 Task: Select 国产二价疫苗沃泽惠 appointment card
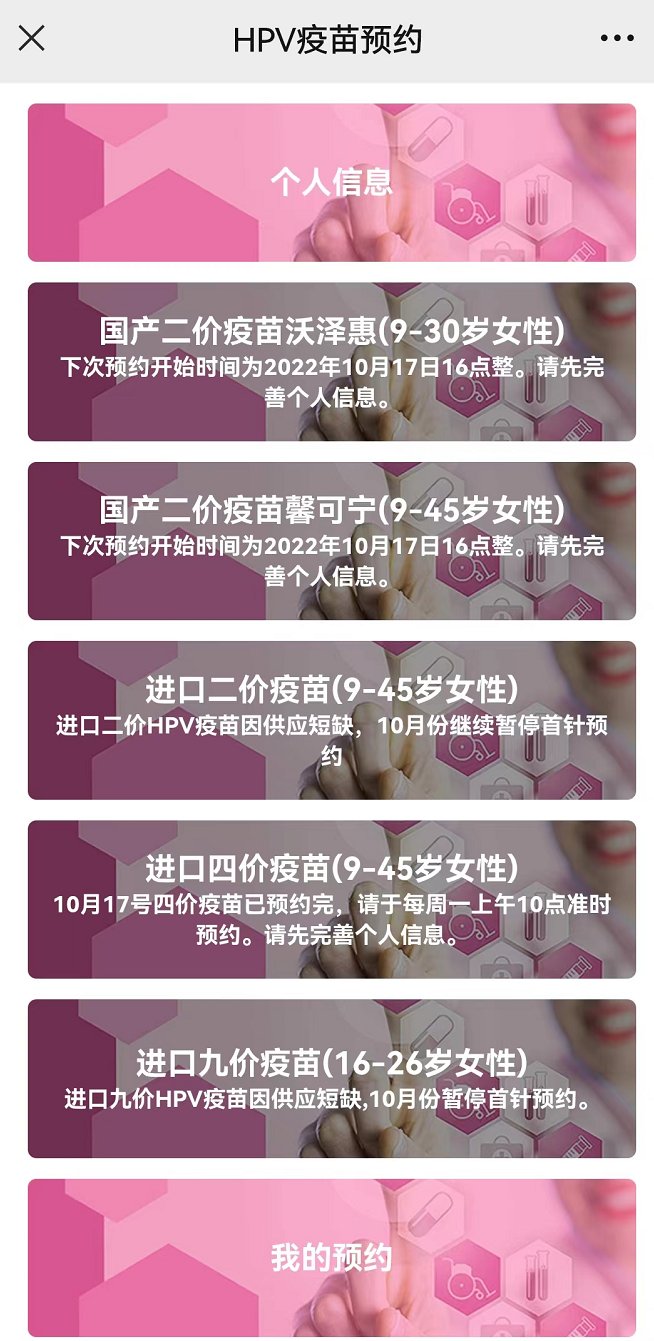point(331,361)
